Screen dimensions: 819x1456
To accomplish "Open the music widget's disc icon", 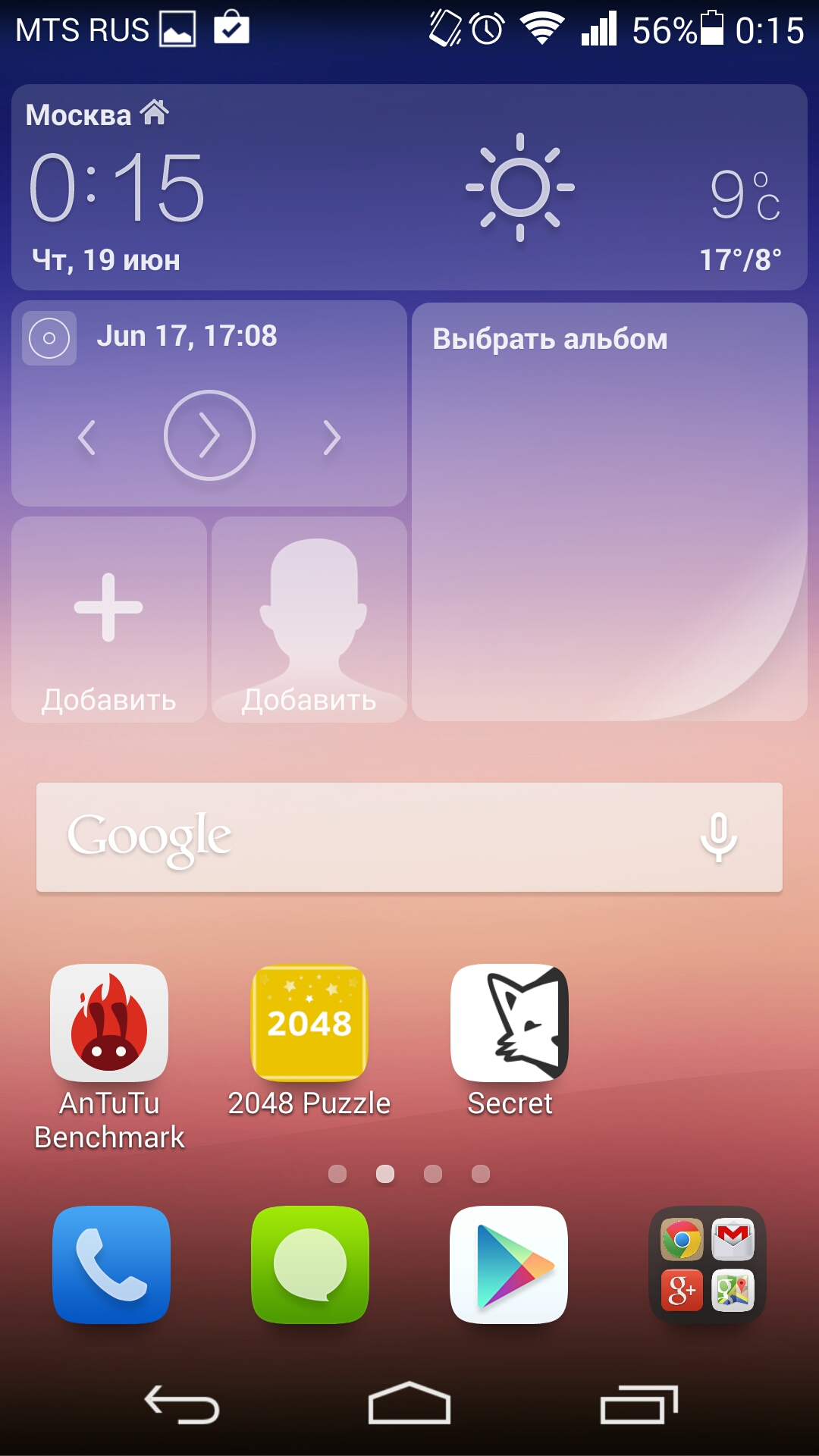I will [49, 338].
